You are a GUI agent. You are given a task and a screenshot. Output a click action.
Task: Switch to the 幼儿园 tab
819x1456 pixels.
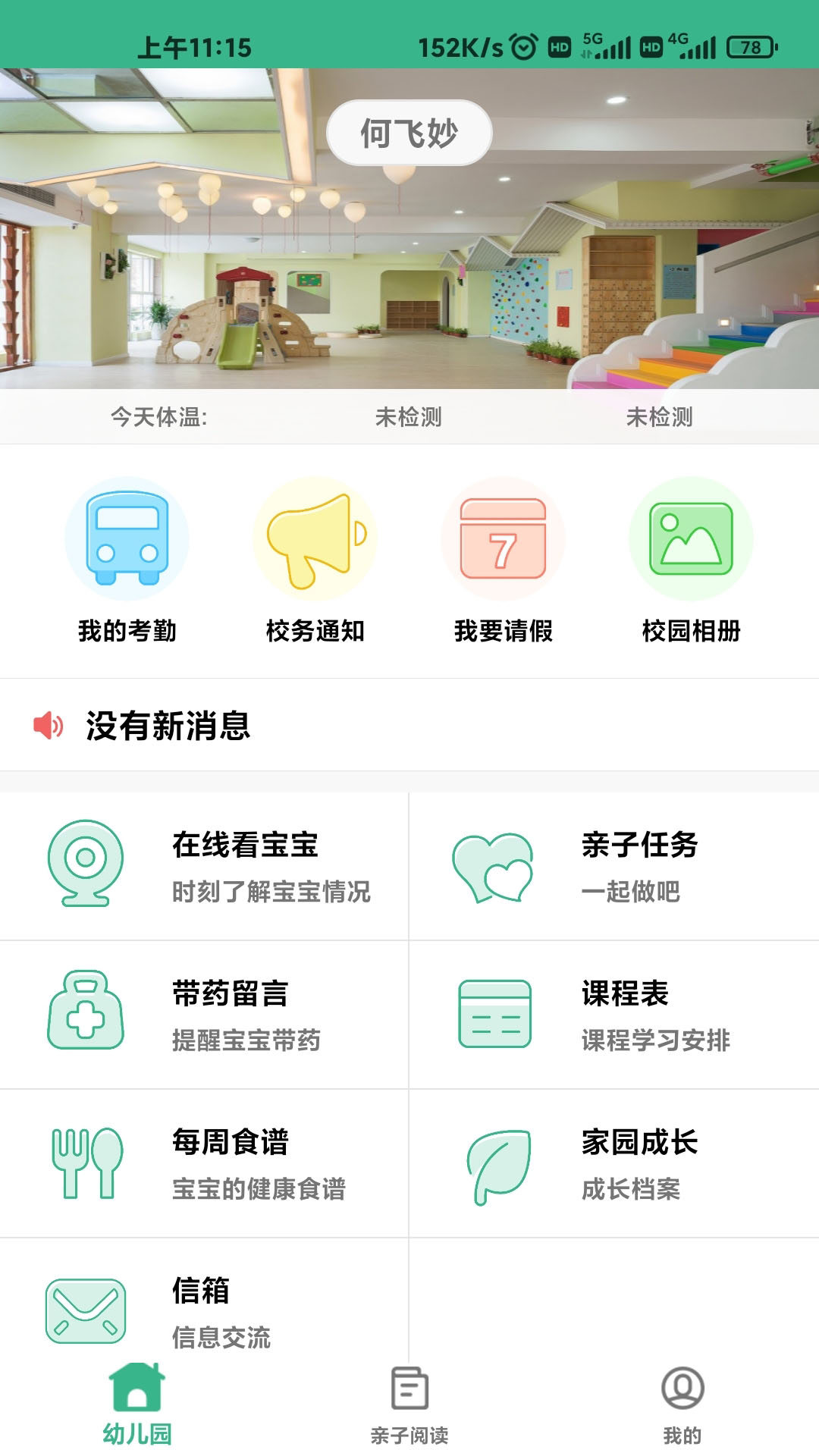tap(137, 1404)
